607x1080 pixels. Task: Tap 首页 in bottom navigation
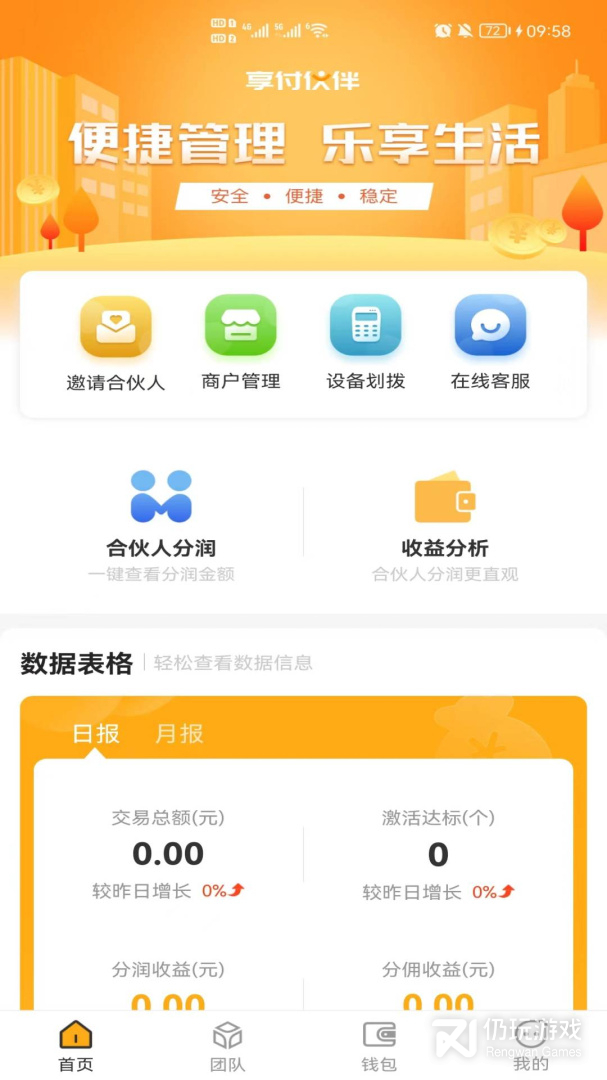pos(76,1046)
